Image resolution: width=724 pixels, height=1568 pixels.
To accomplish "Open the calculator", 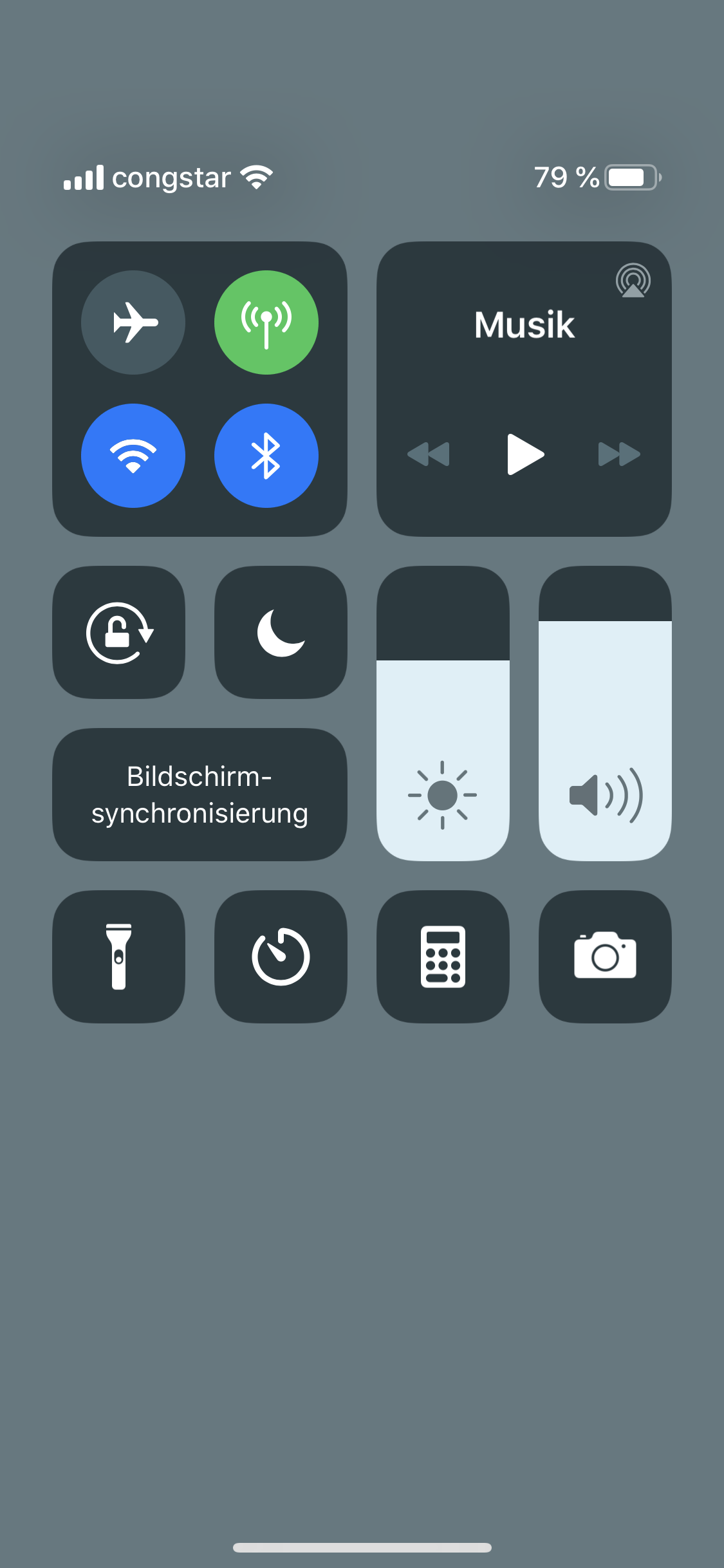I will tap(443, 957).
